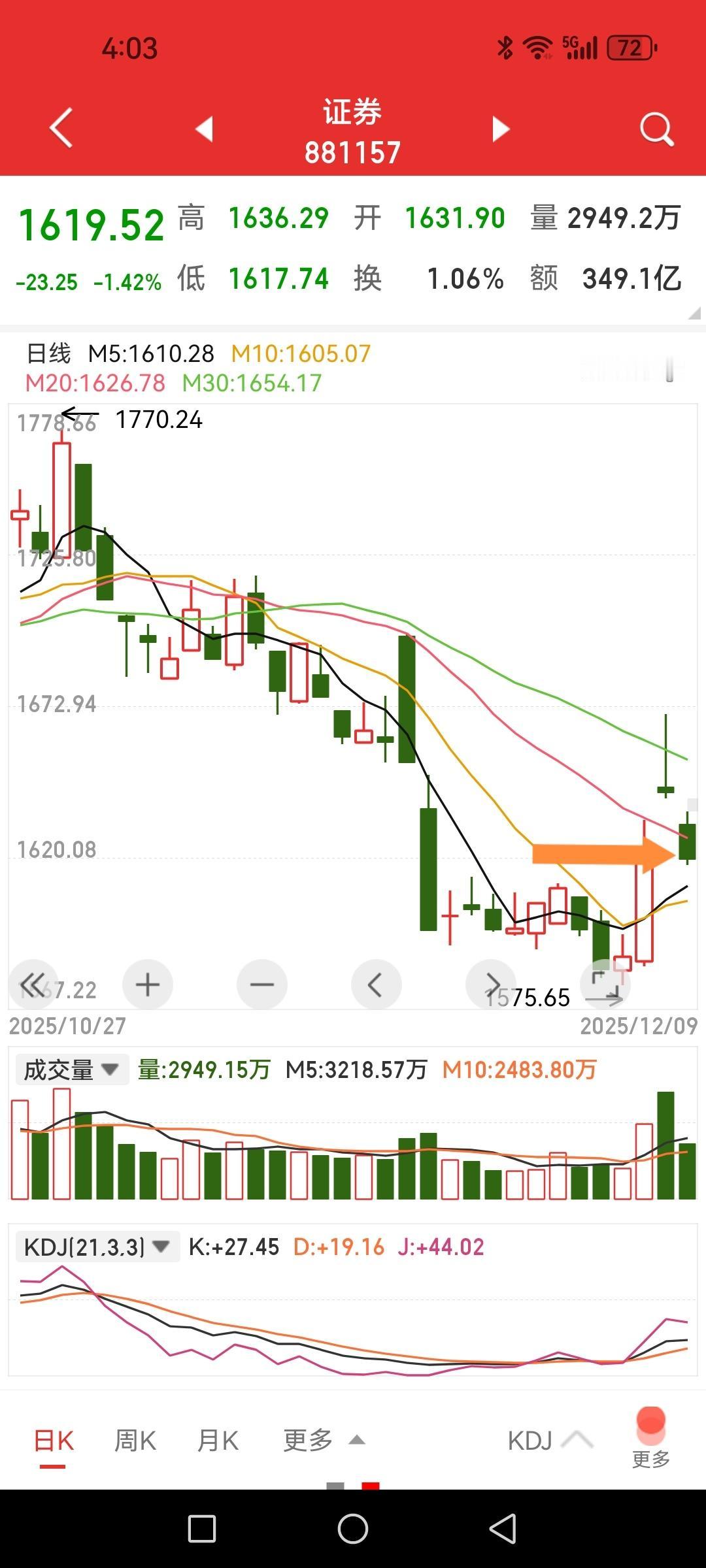Tap the system home button
Viewport: 706px width, 1568px height.
coord(353,1529)
